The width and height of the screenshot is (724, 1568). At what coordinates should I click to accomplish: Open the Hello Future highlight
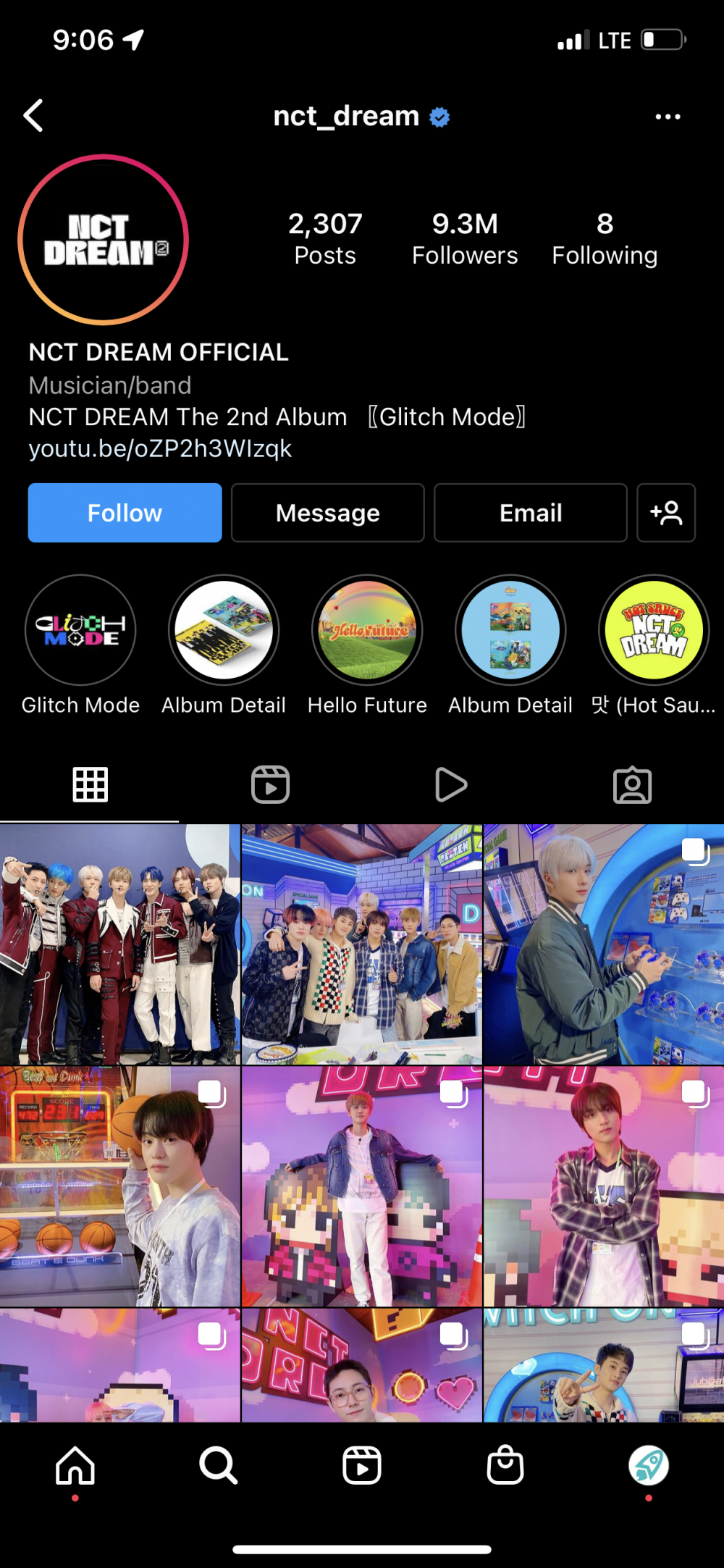[367, 630]
